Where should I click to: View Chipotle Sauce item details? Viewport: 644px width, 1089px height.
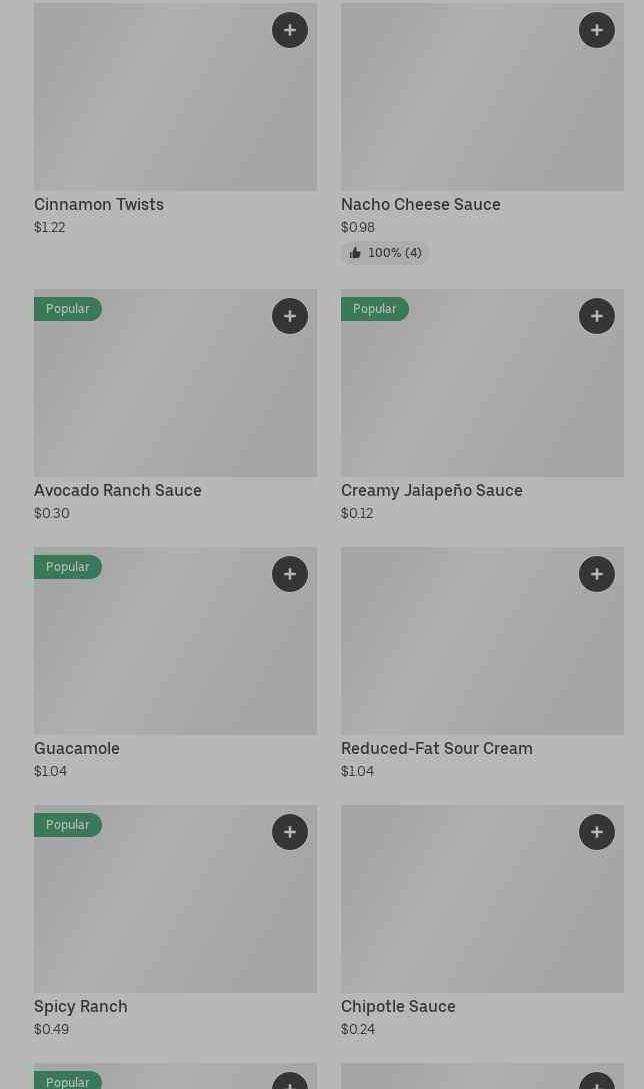point(482,922)
